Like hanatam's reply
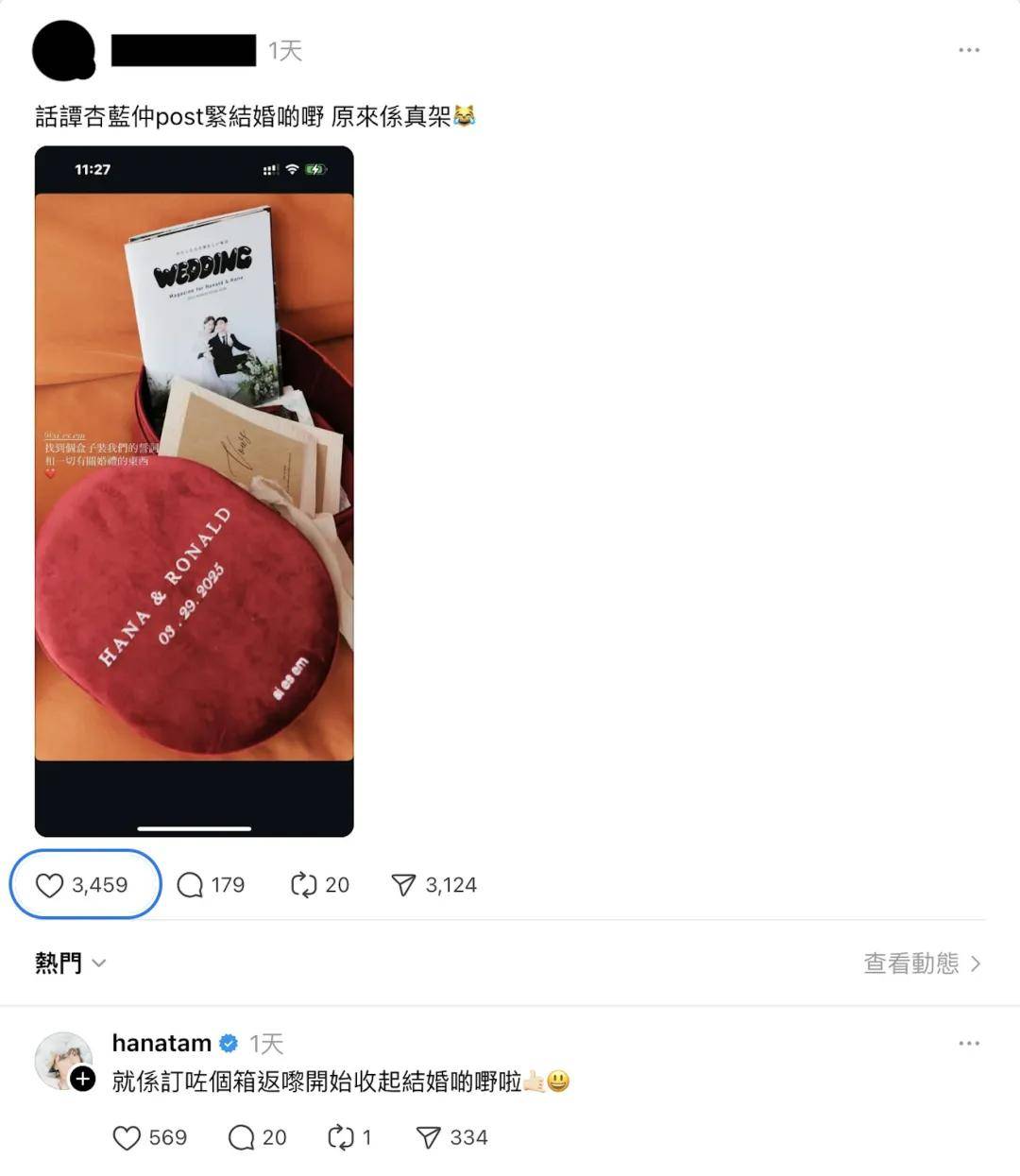 click(127, 1137)
